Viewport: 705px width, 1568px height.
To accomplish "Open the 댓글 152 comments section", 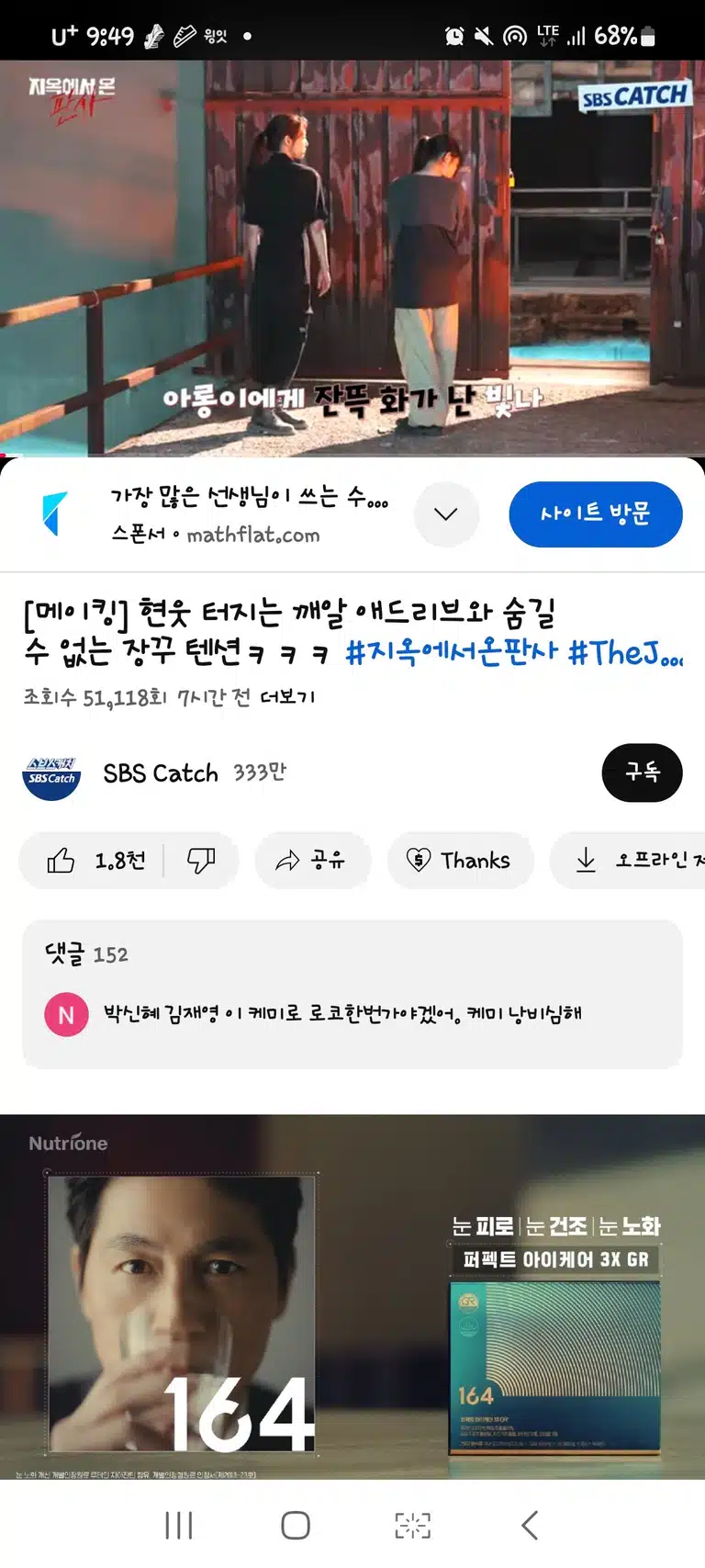I will (352, 994).
